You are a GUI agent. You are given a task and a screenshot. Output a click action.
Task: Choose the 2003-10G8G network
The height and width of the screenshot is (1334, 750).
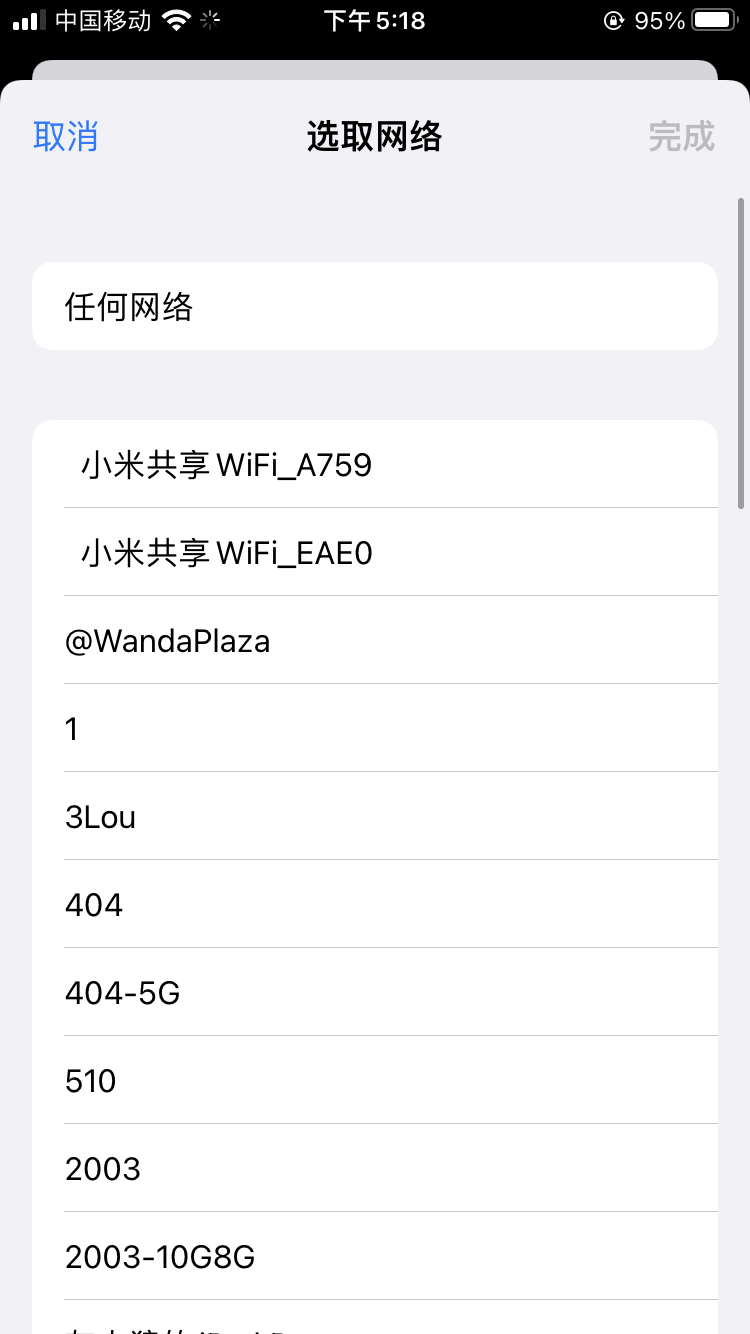[x=375, y=1257]
